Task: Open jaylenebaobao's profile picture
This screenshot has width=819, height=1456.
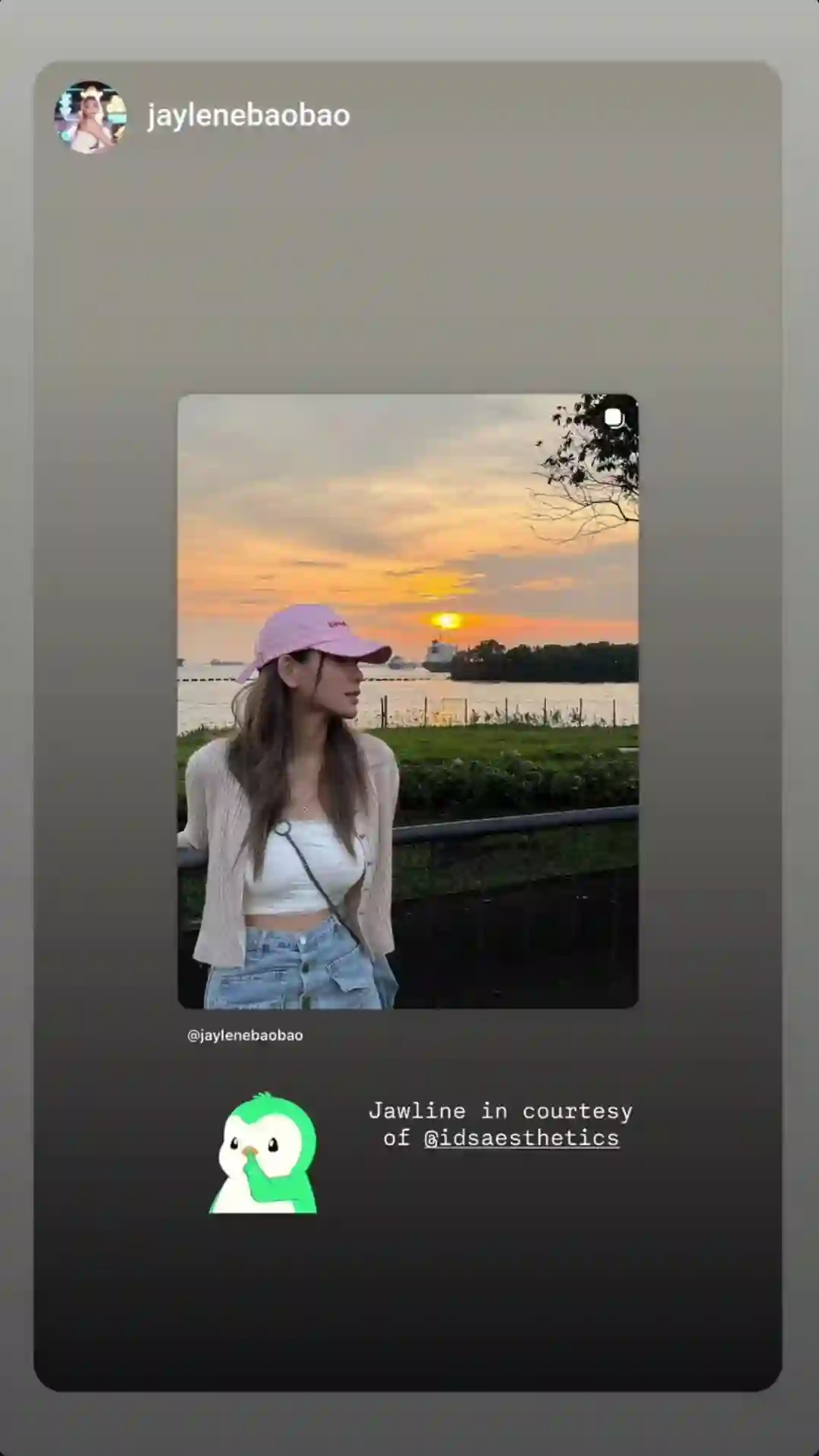Action: point(90,116)
